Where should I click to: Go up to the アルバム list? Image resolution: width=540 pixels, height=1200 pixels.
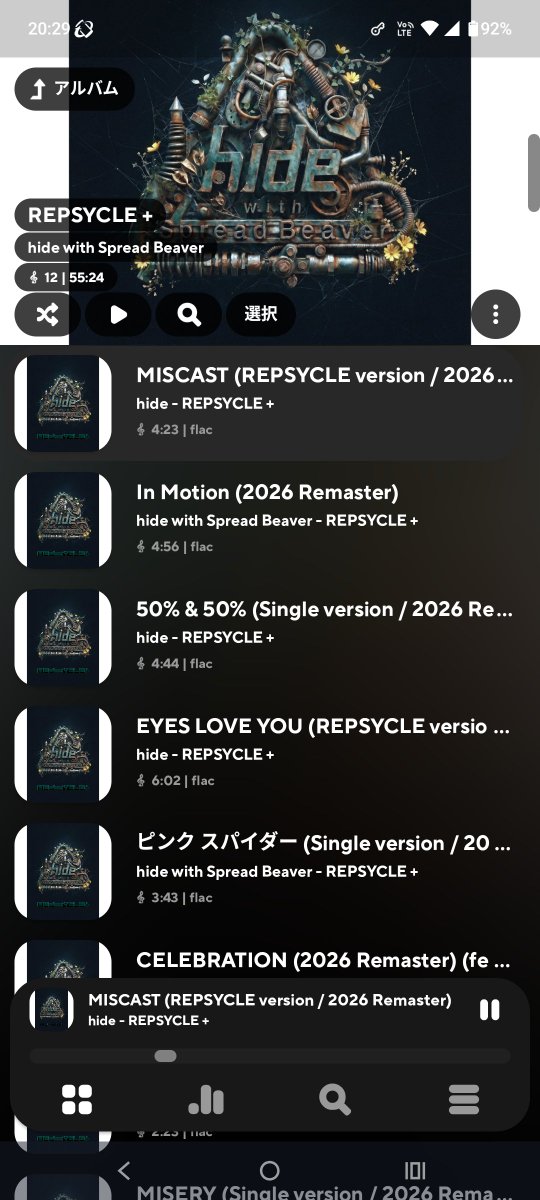coord(74,89)
